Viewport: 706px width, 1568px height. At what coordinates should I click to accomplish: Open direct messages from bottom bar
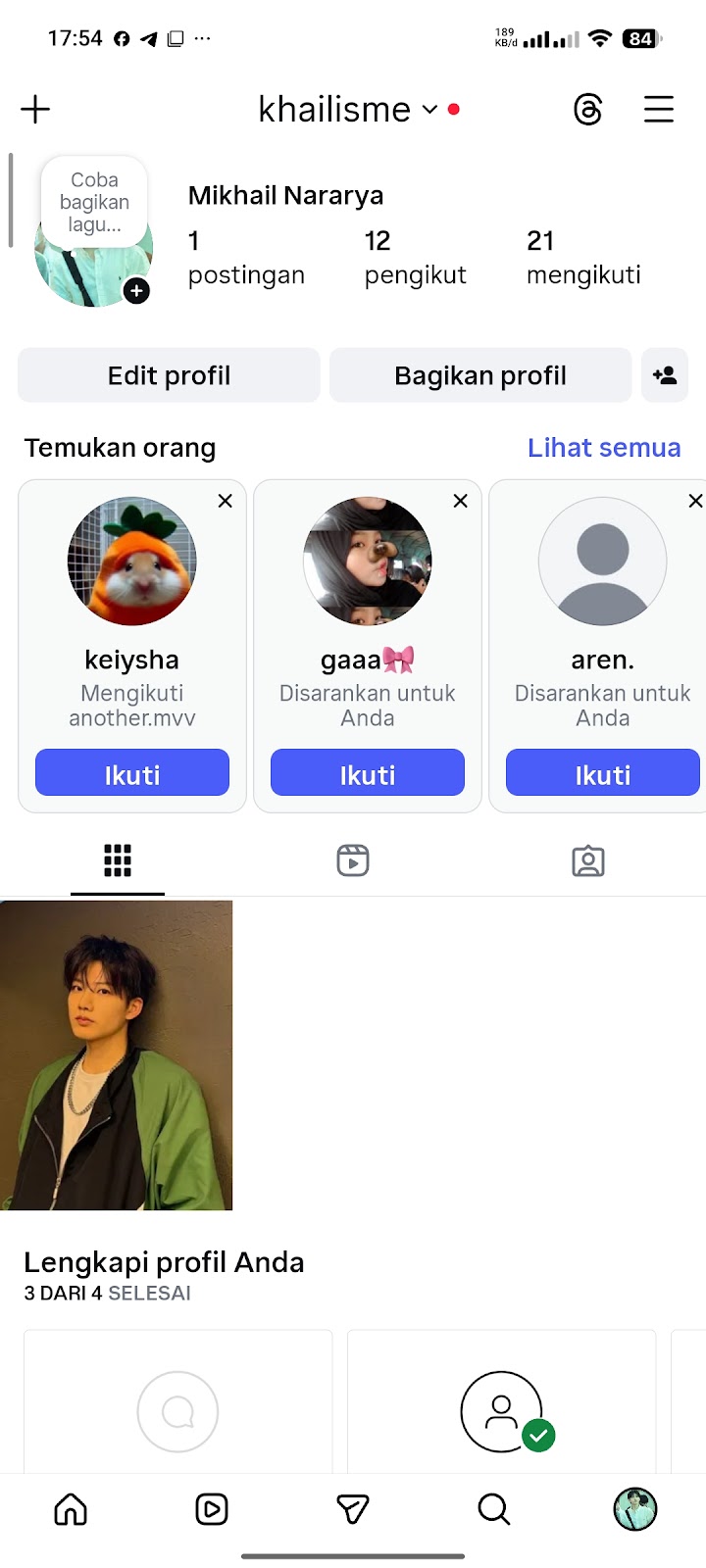(x=353, y=1509)
